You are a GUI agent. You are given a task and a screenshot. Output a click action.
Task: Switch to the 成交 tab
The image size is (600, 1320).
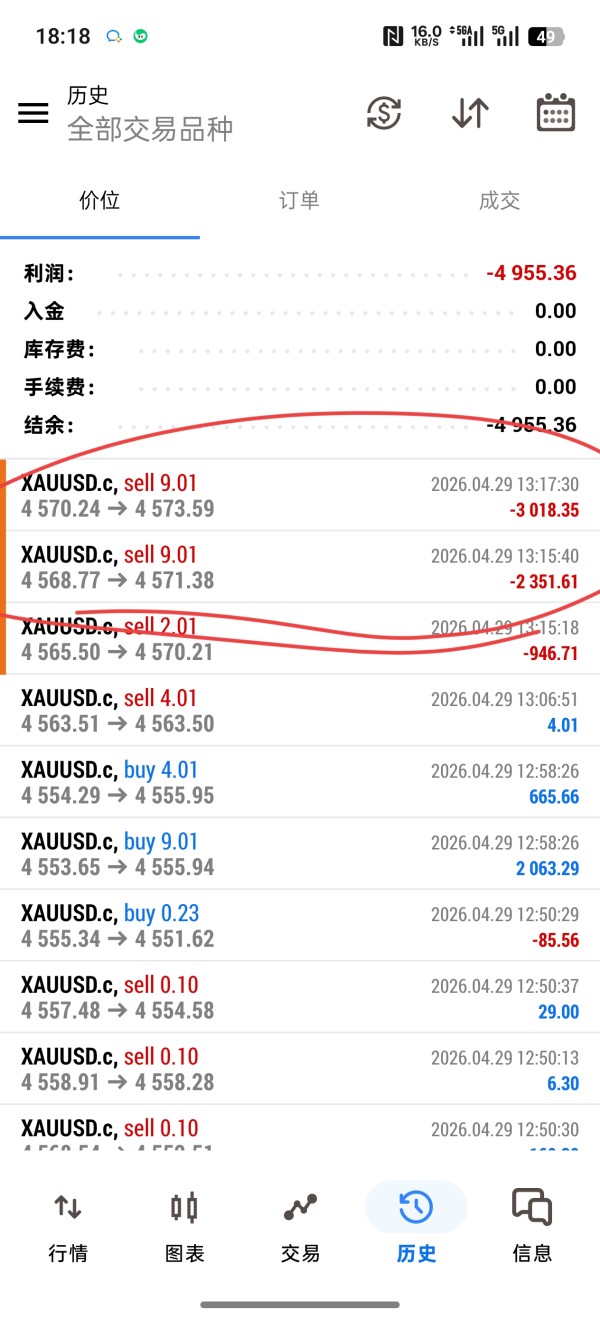pyautogui.click(x=499, y=200)
